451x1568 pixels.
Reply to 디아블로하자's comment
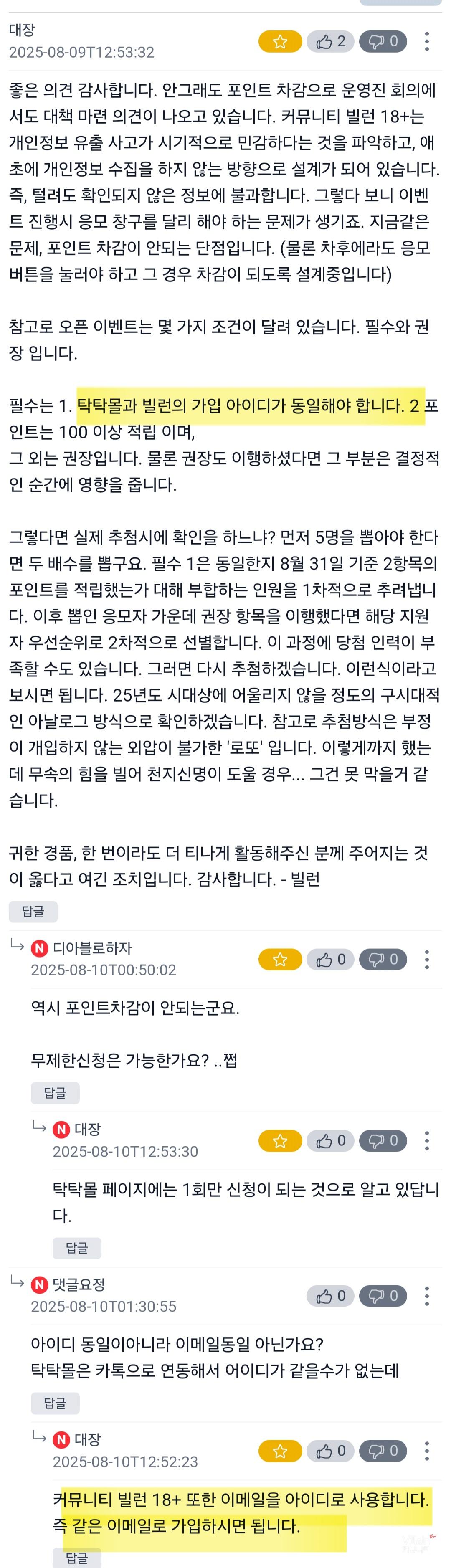(55, 1093)
